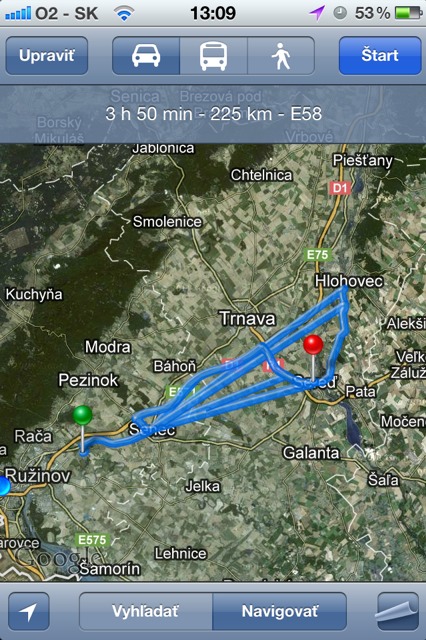Switch to walking directions
The image size is (426, 640).
pos(281,56)
